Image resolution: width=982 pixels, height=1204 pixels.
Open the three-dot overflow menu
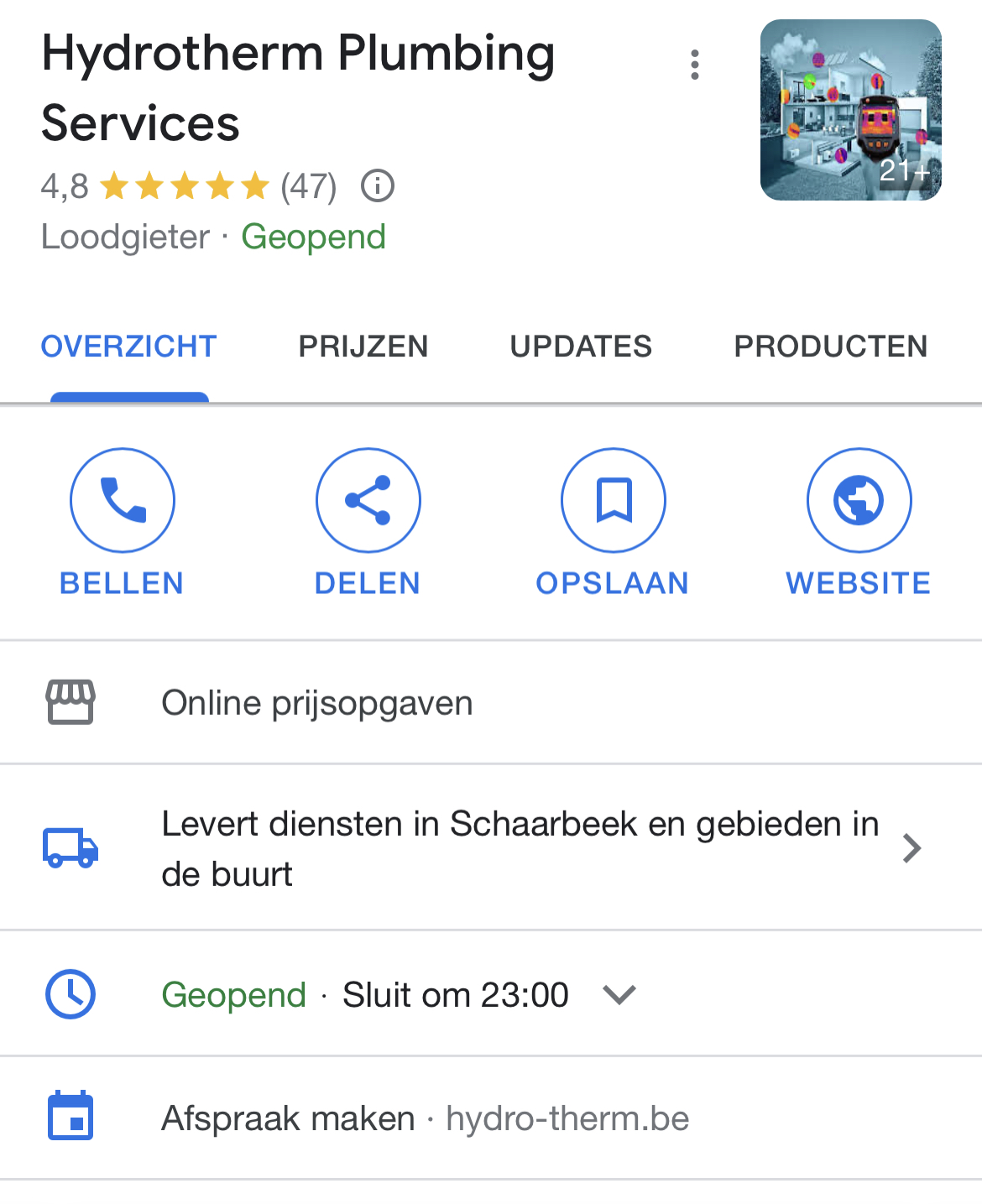[694, 65]
